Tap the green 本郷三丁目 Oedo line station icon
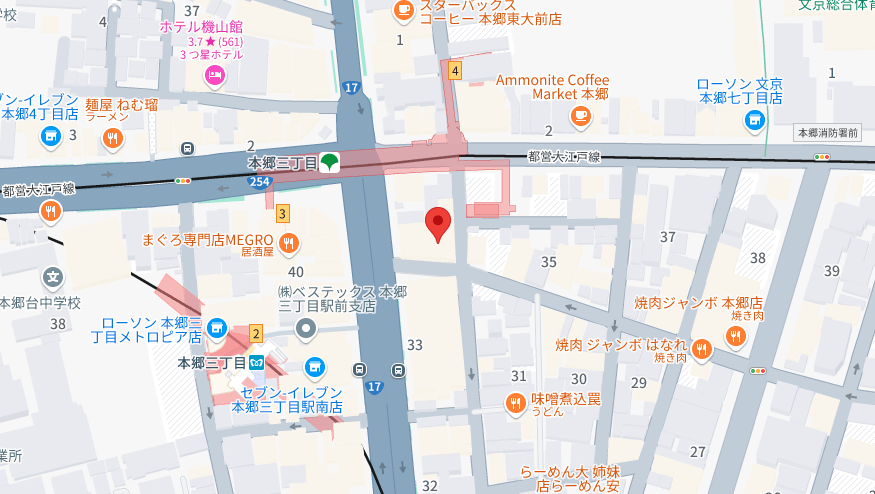The width and height of the screenshot is (875, 494). tap(331, 161)
